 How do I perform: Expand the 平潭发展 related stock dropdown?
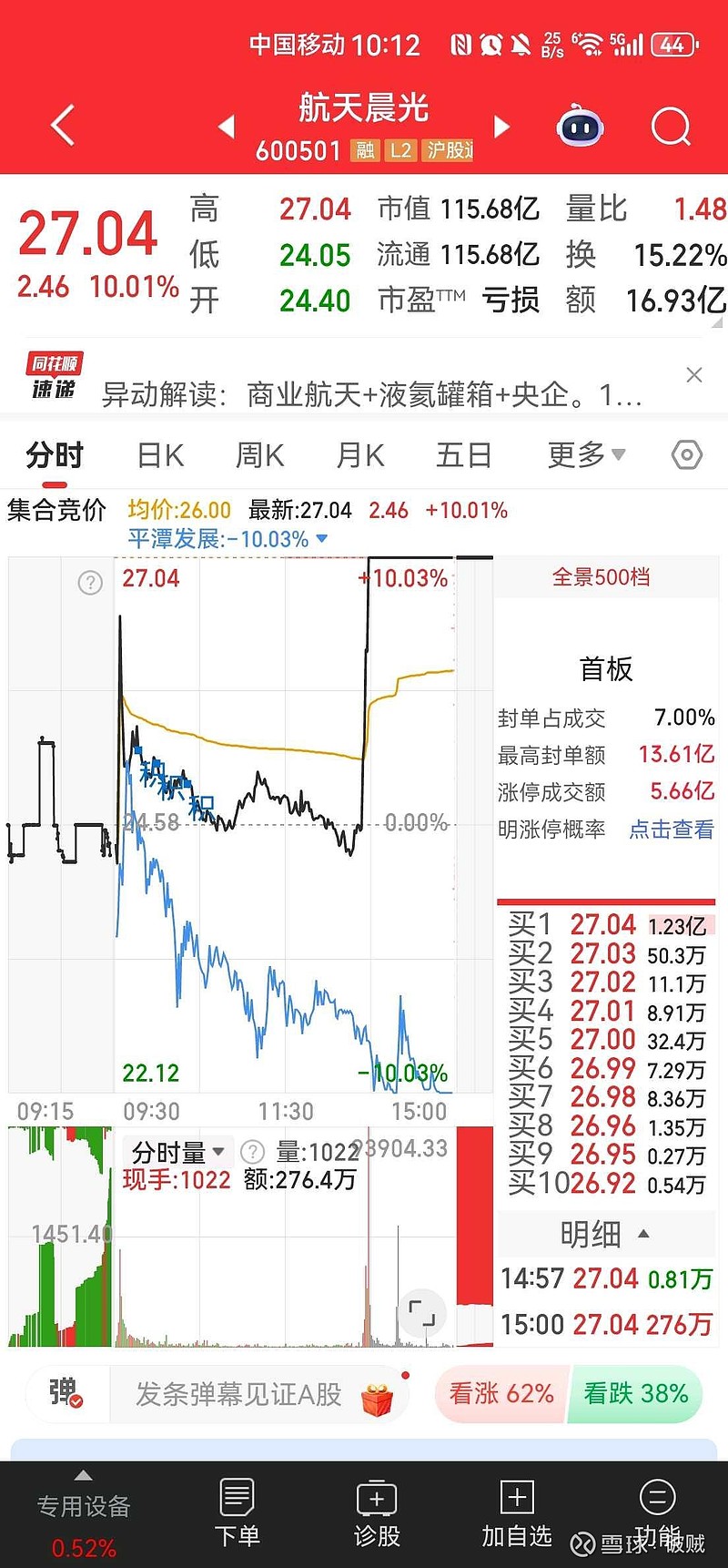321,539
